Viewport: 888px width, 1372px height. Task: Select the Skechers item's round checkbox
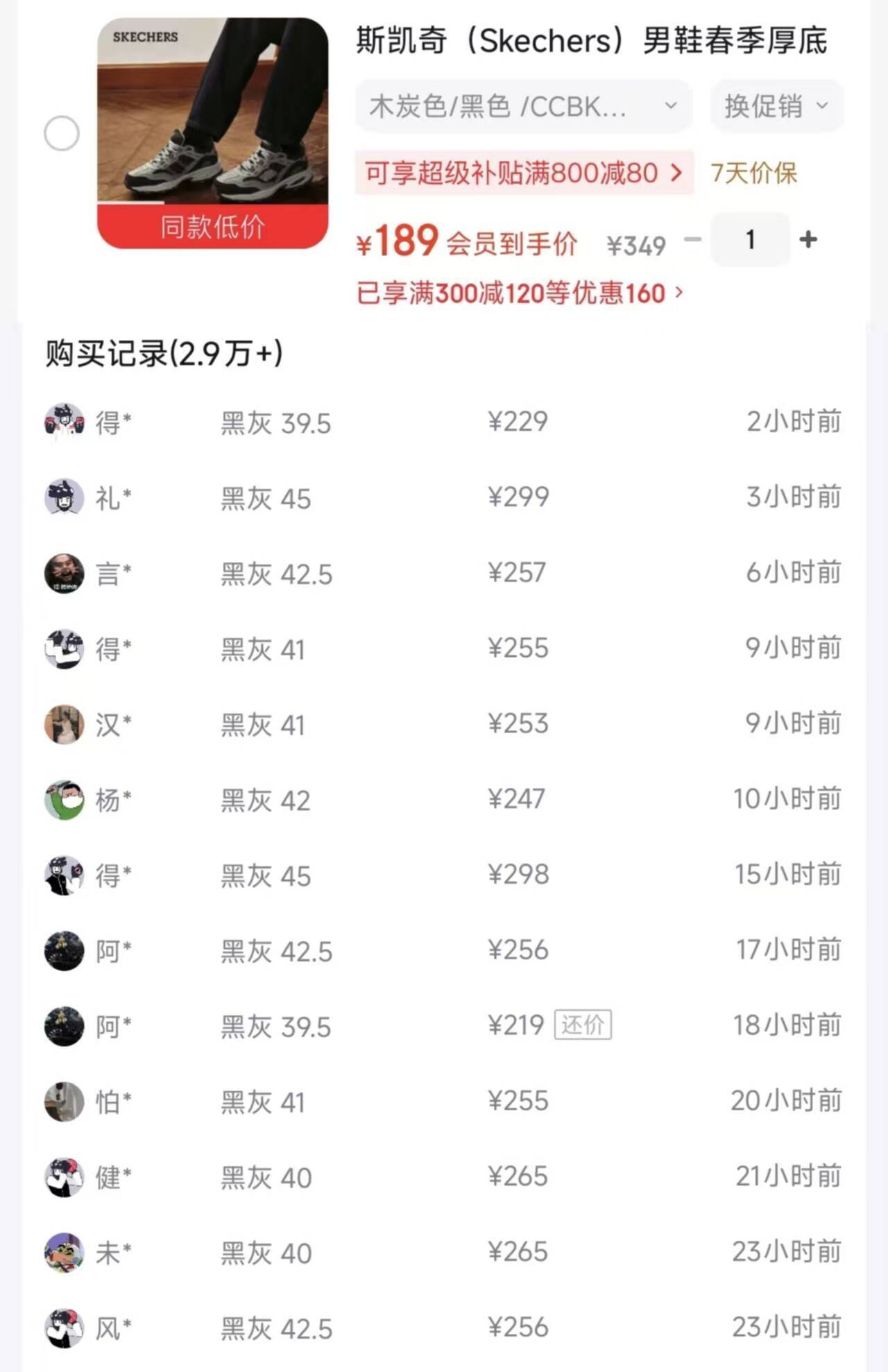coord(62,133)
